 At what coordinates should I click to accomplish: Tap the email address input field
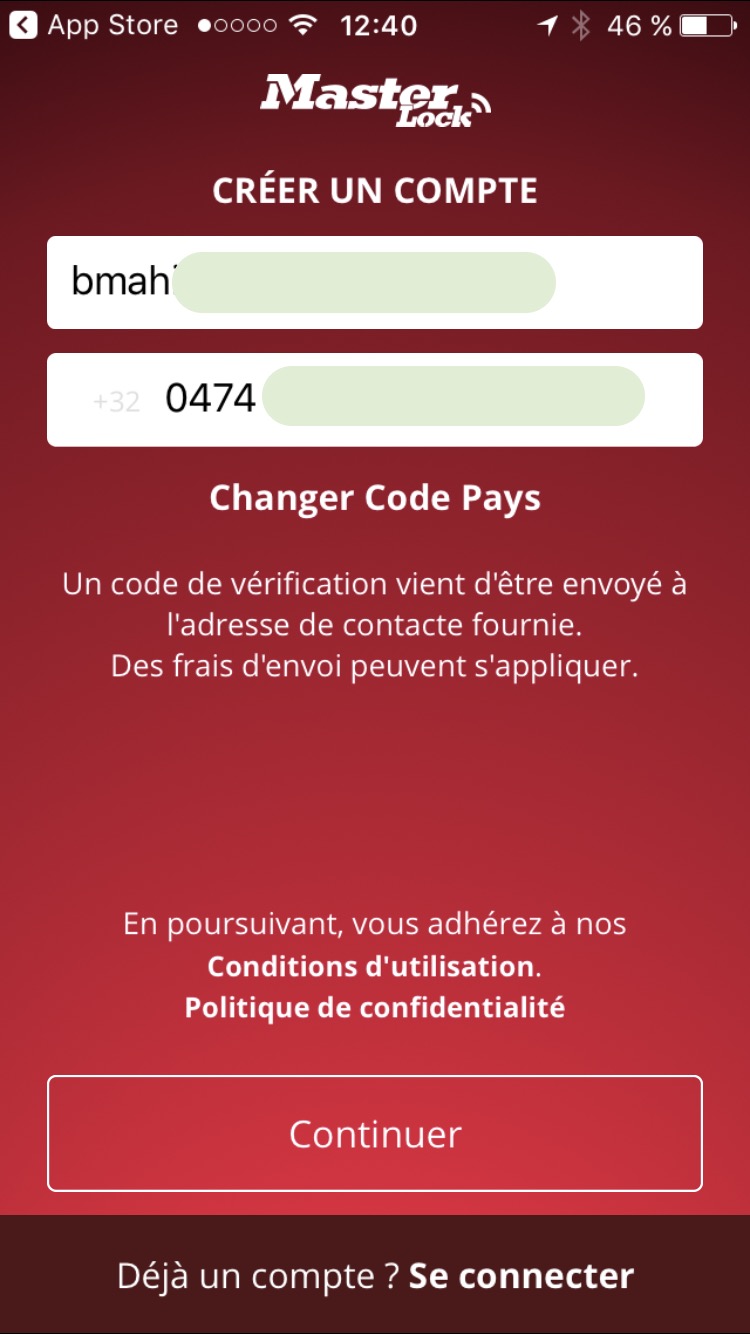click(374, 282)
